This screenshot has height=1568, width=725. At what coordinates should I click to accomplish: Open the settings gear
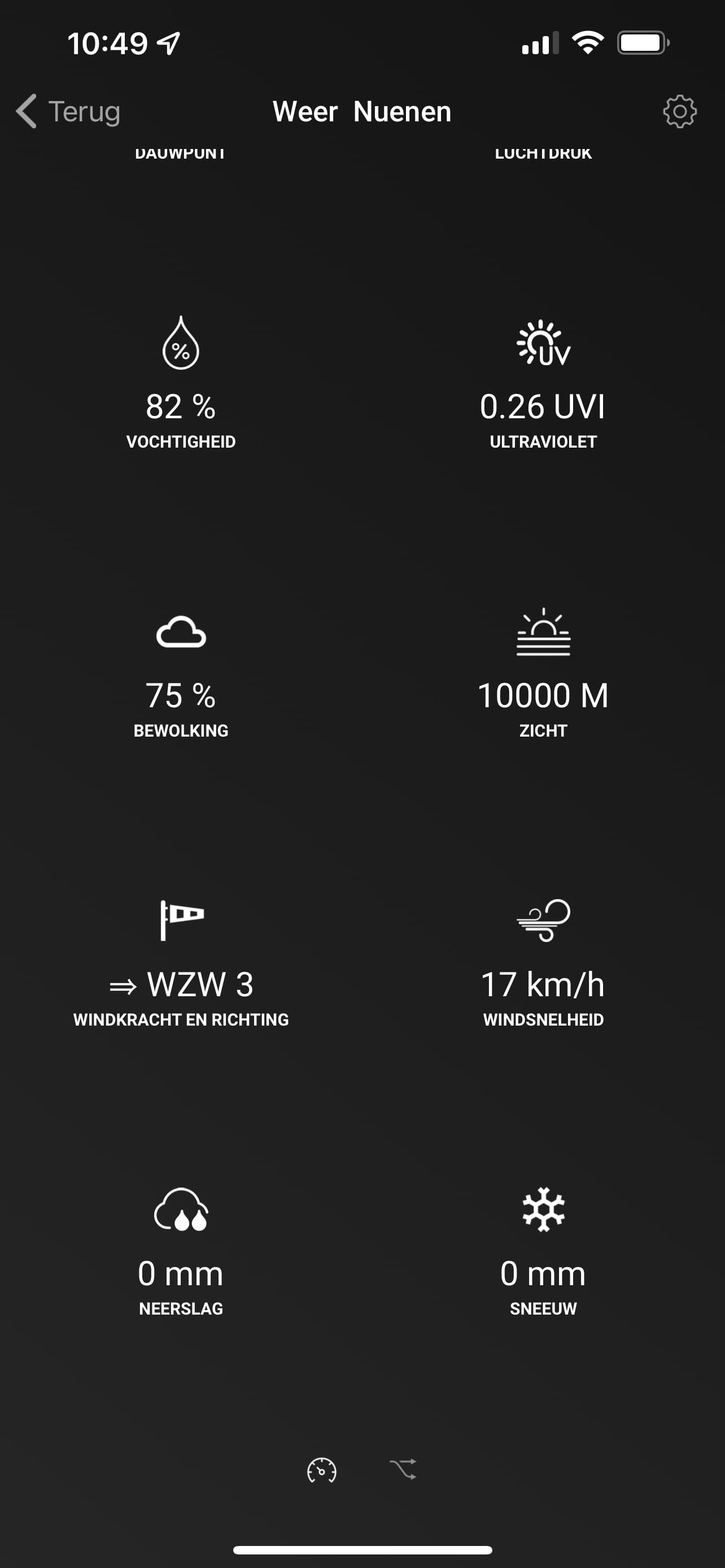click(x=679, y=111)
